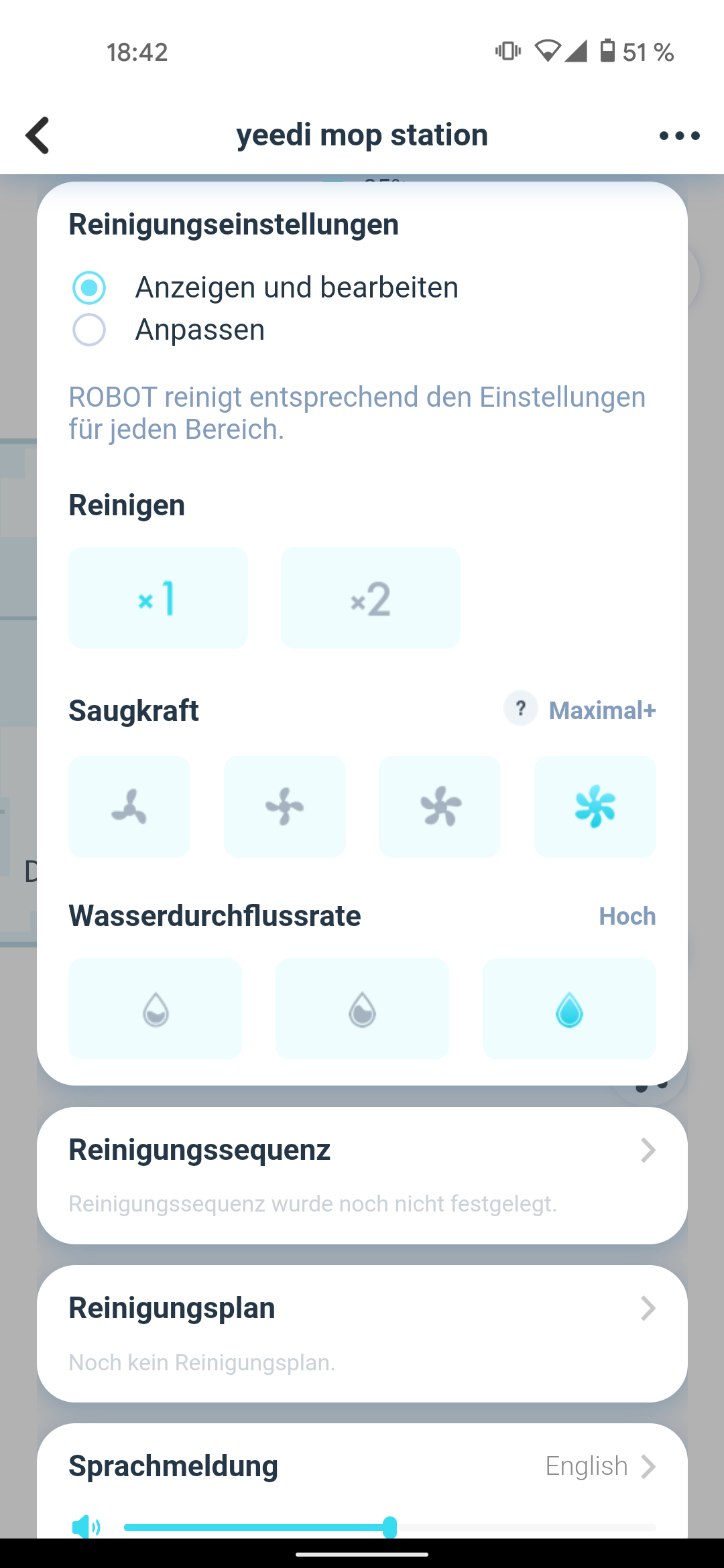
Task: Select the Maximal+ suction fan
Action: coord(595,807)
